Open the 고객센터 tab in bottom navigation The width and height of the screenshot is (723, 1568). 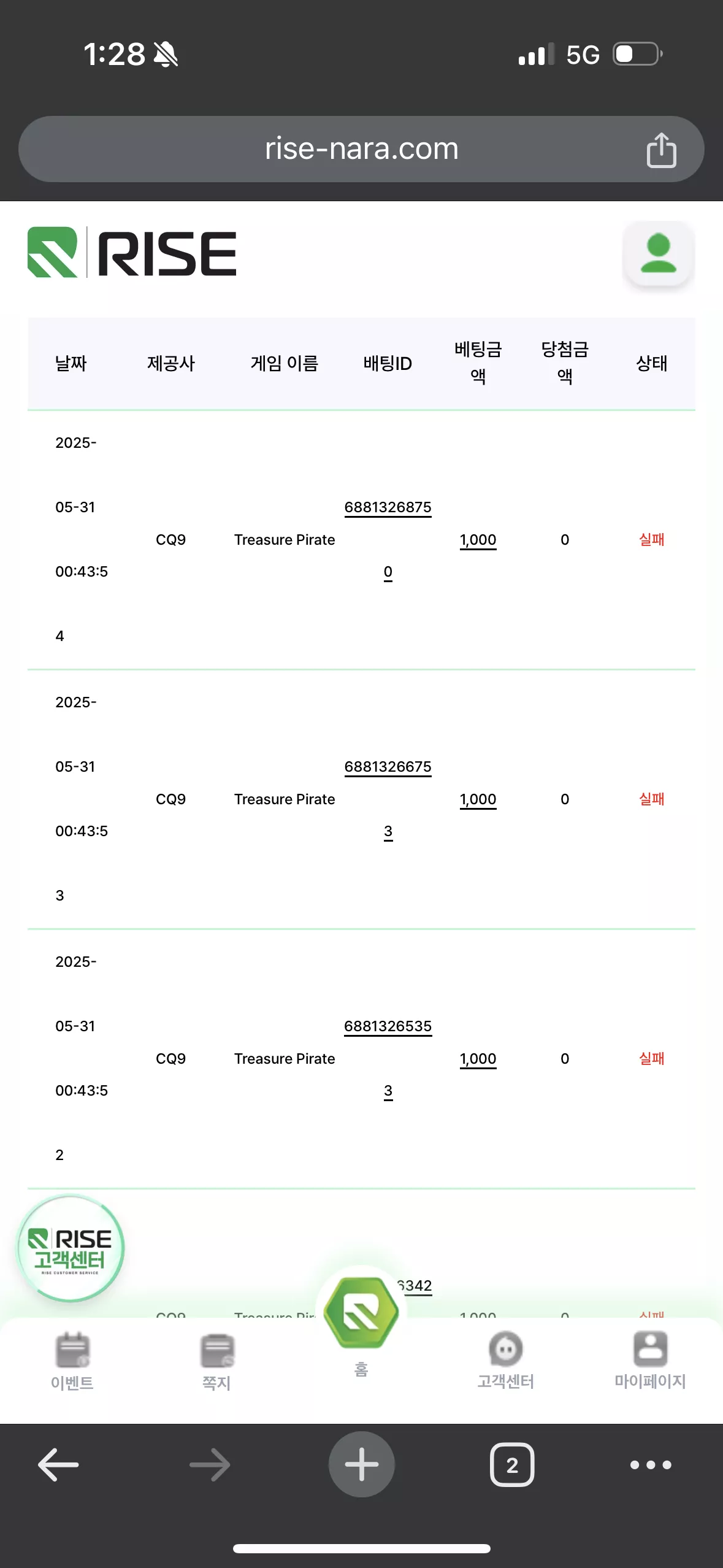(506, 1360)
